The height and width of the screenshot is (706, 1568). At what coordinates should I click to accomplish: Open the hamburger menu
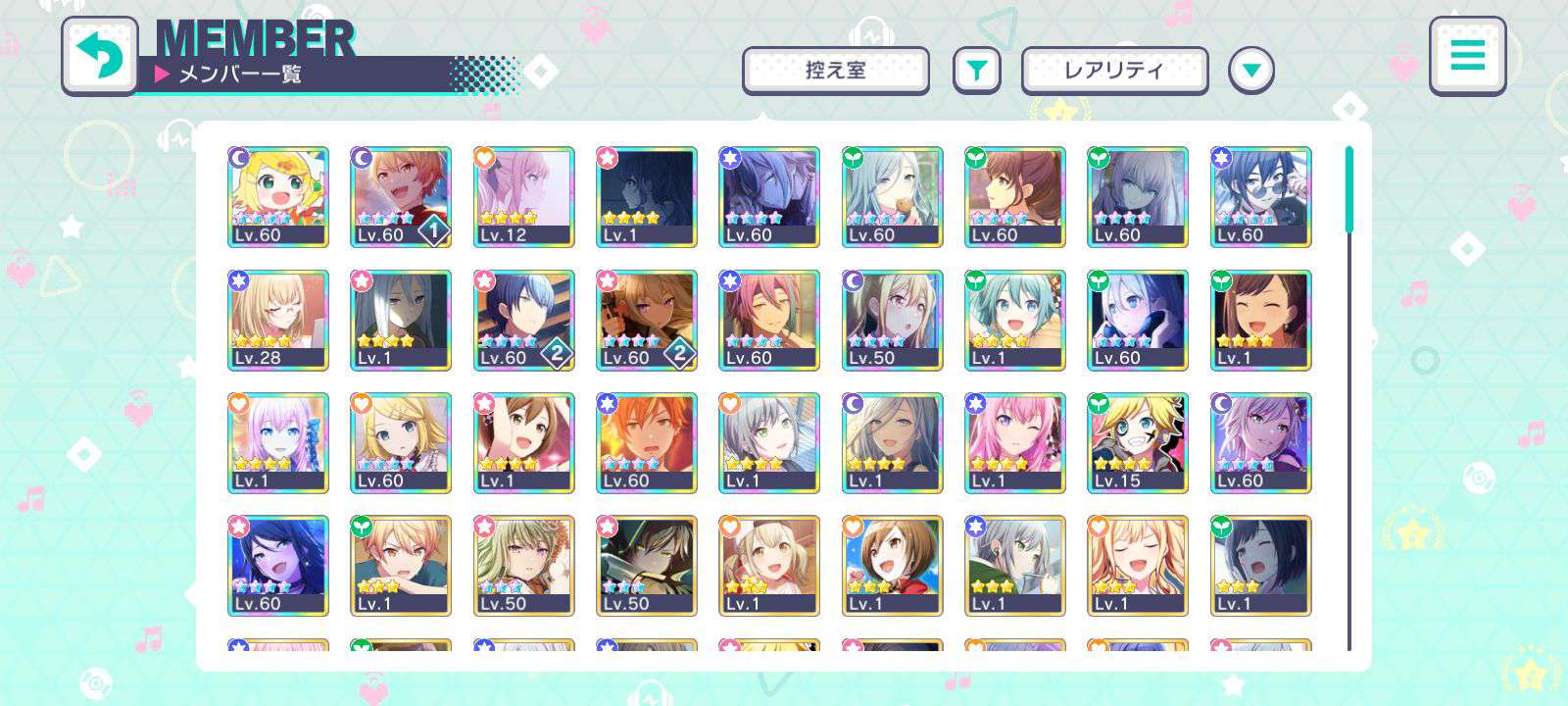1466,55
